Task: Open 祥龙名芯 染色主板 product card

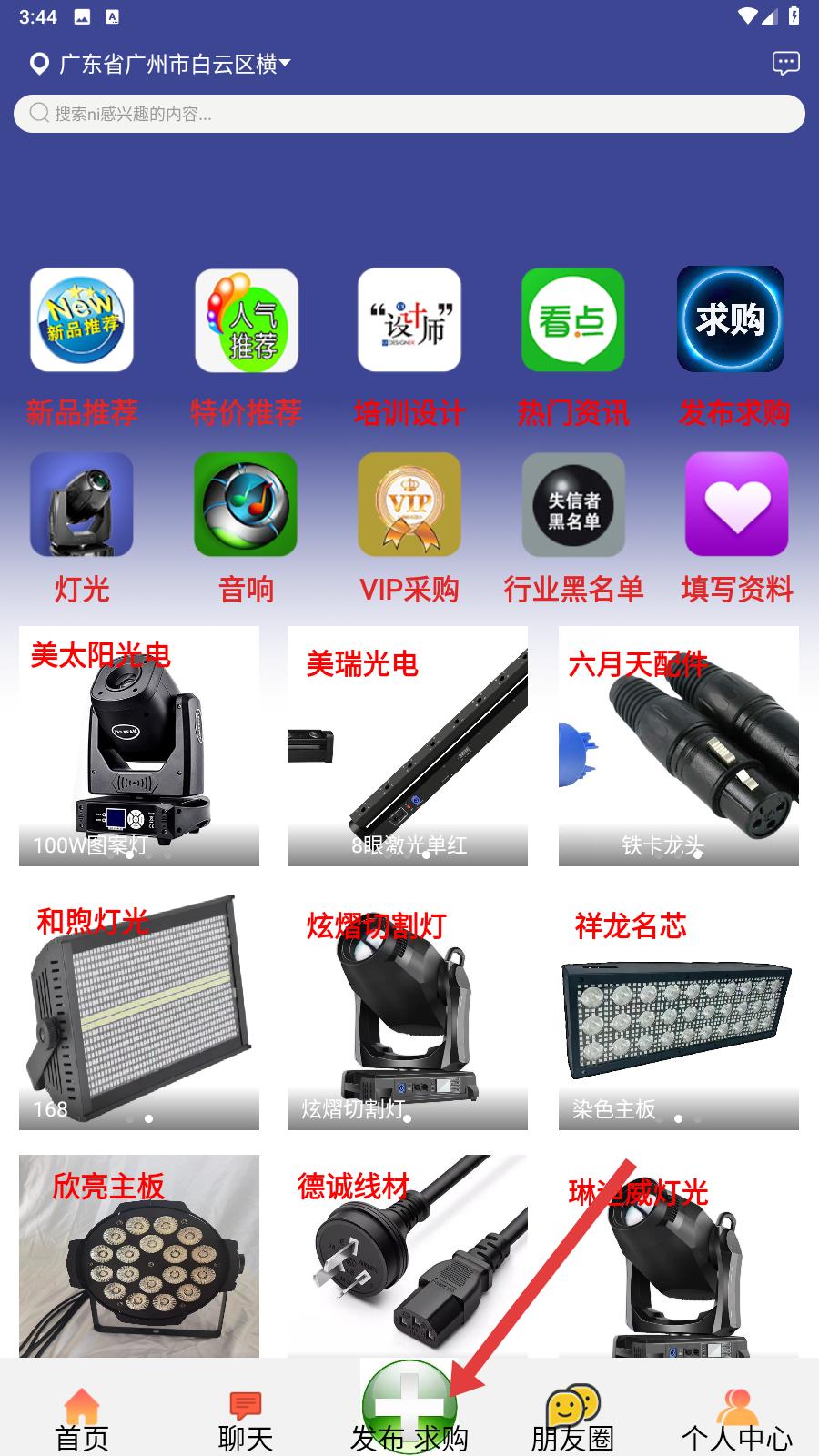Action: tap(679, 1010)
